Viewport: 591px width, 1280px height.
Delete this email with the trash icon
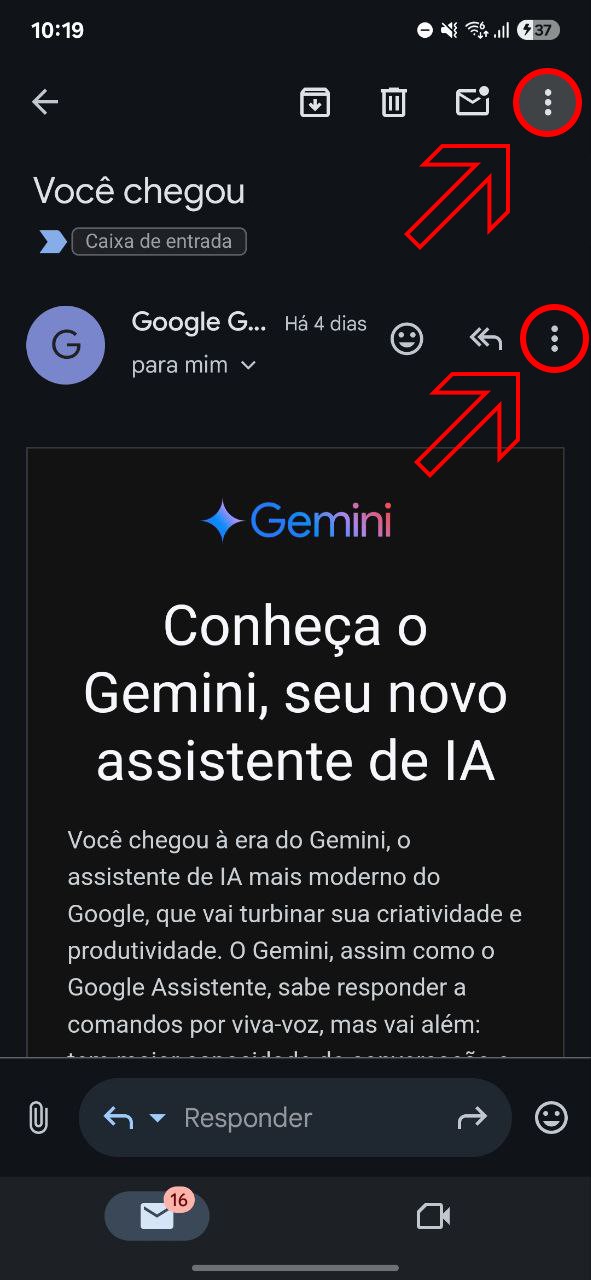(x=394, y=102)
